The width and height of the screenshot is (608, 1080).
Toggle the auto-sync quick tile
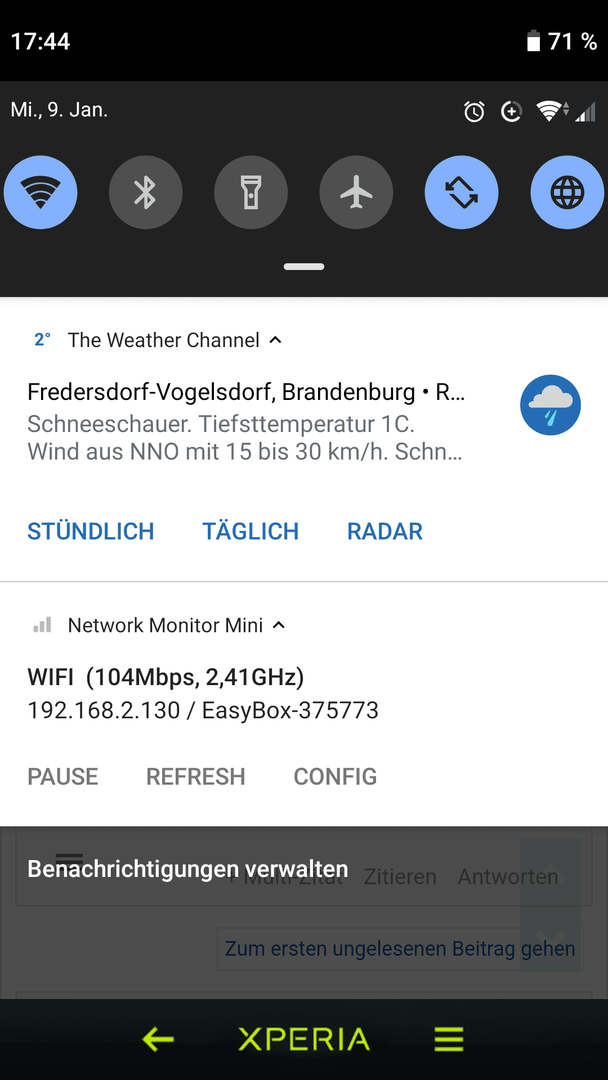coord(461,192)
